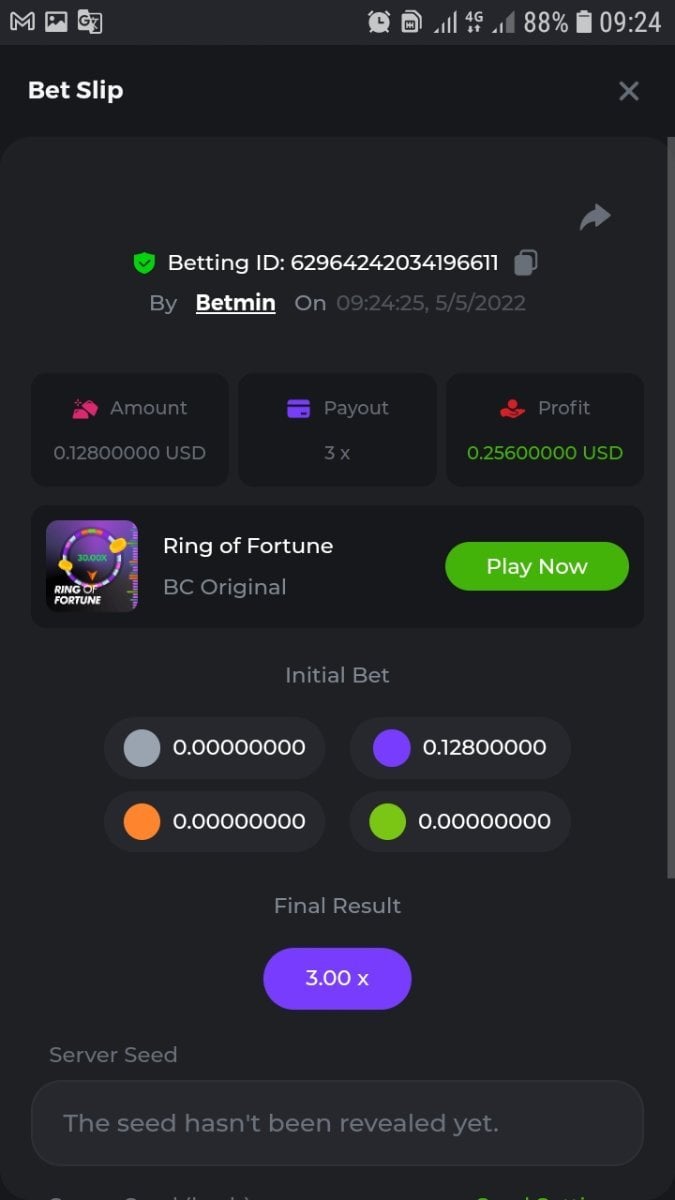Share this bet slip

click(x=595, y=216)
